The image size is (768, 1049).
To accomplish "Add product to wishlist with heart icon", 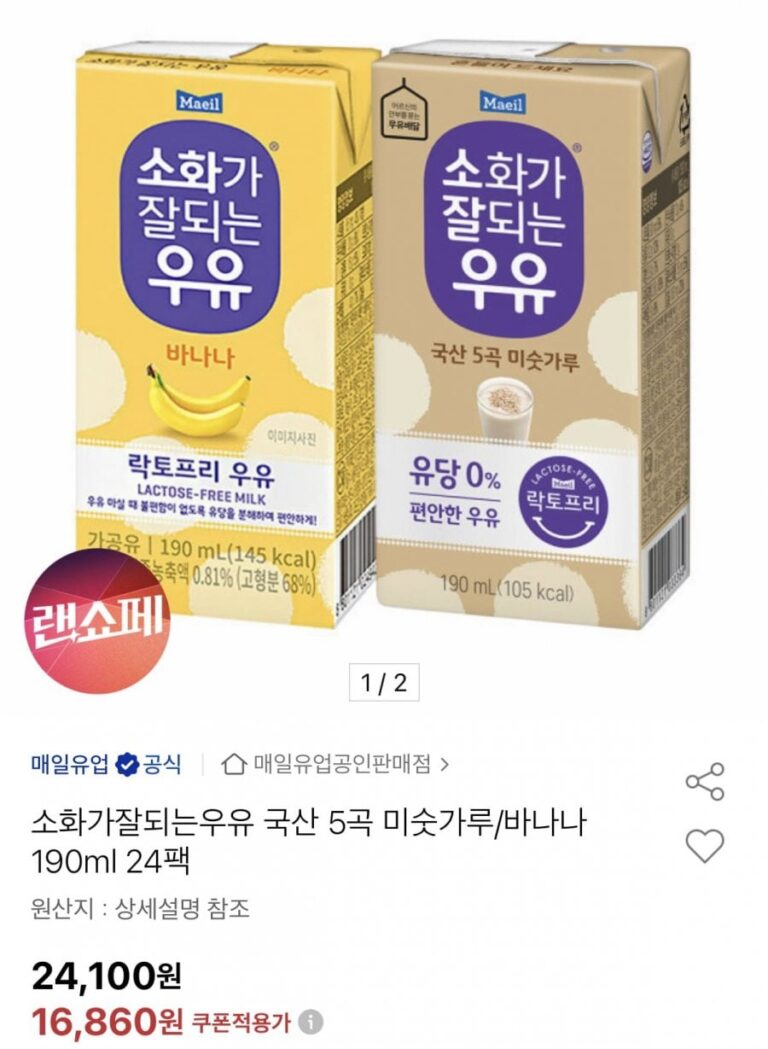I will (x=705, y=846).
